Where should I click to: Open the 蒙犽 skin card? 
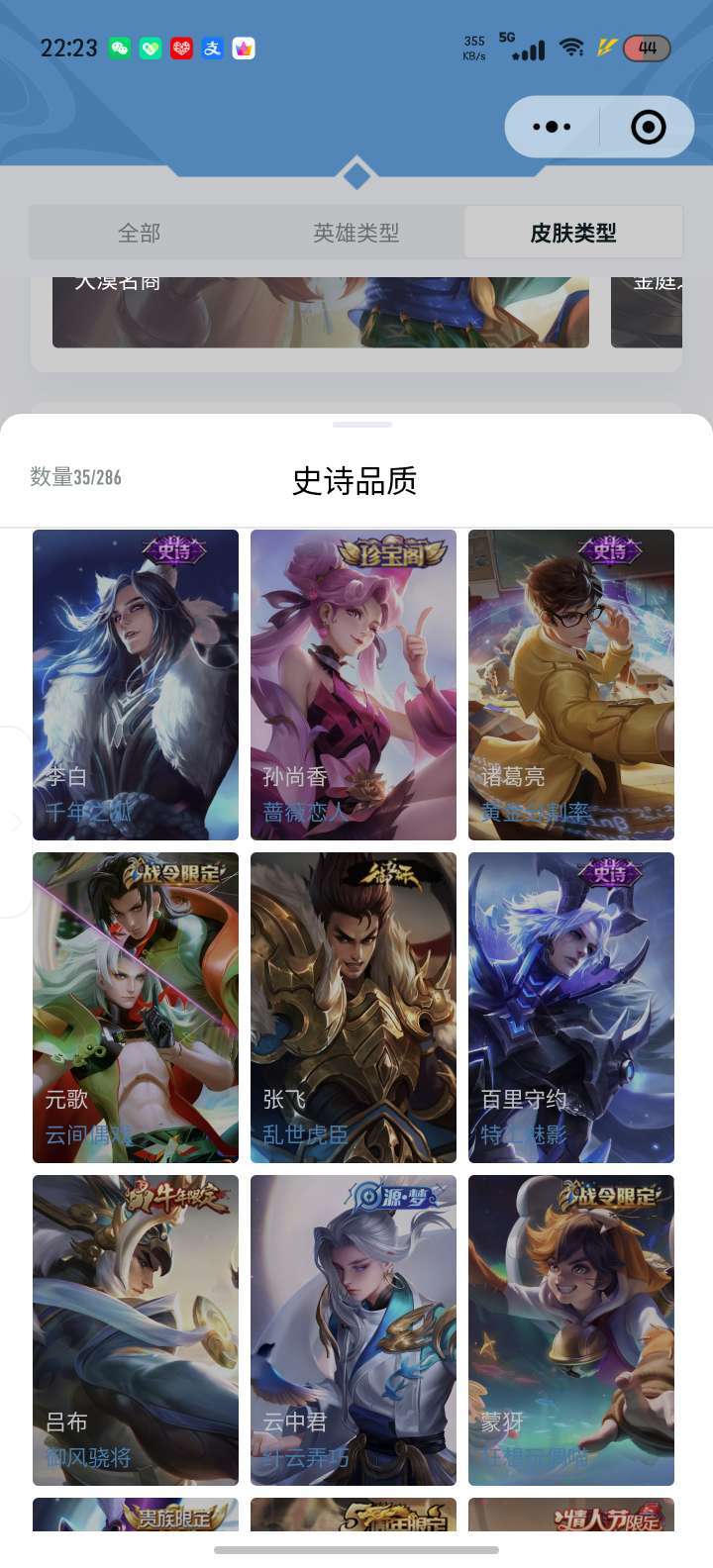[x=571, y=1330]
